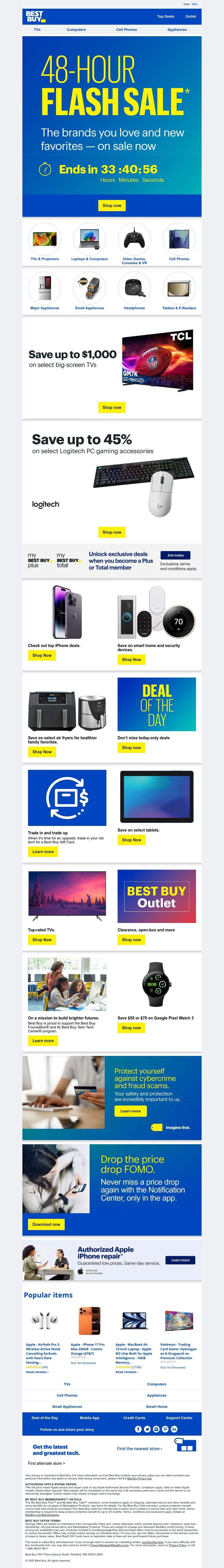Find the nearest store link
This screenshot has height=1568, width=224.
coord(139,1449)
